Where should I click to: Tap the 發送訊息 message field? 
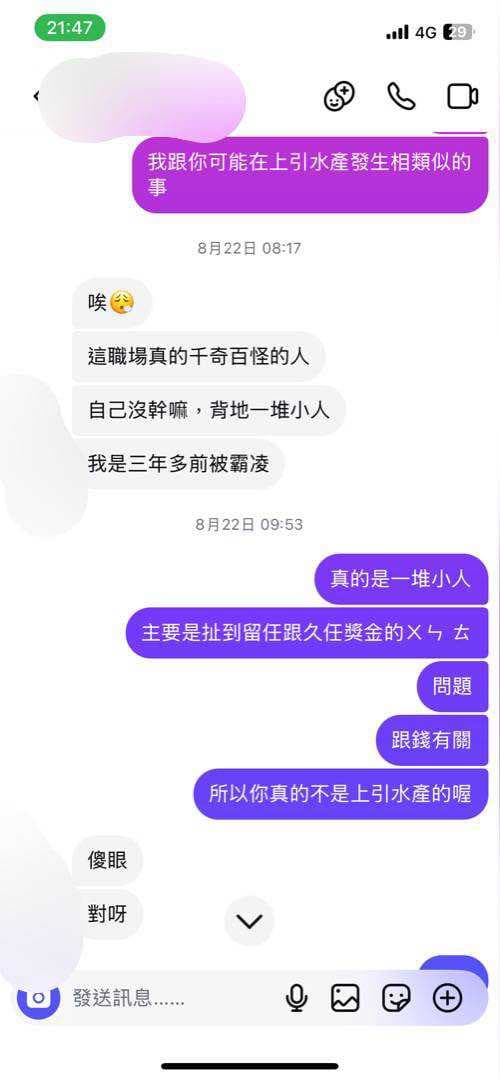(x=172, y=997)
